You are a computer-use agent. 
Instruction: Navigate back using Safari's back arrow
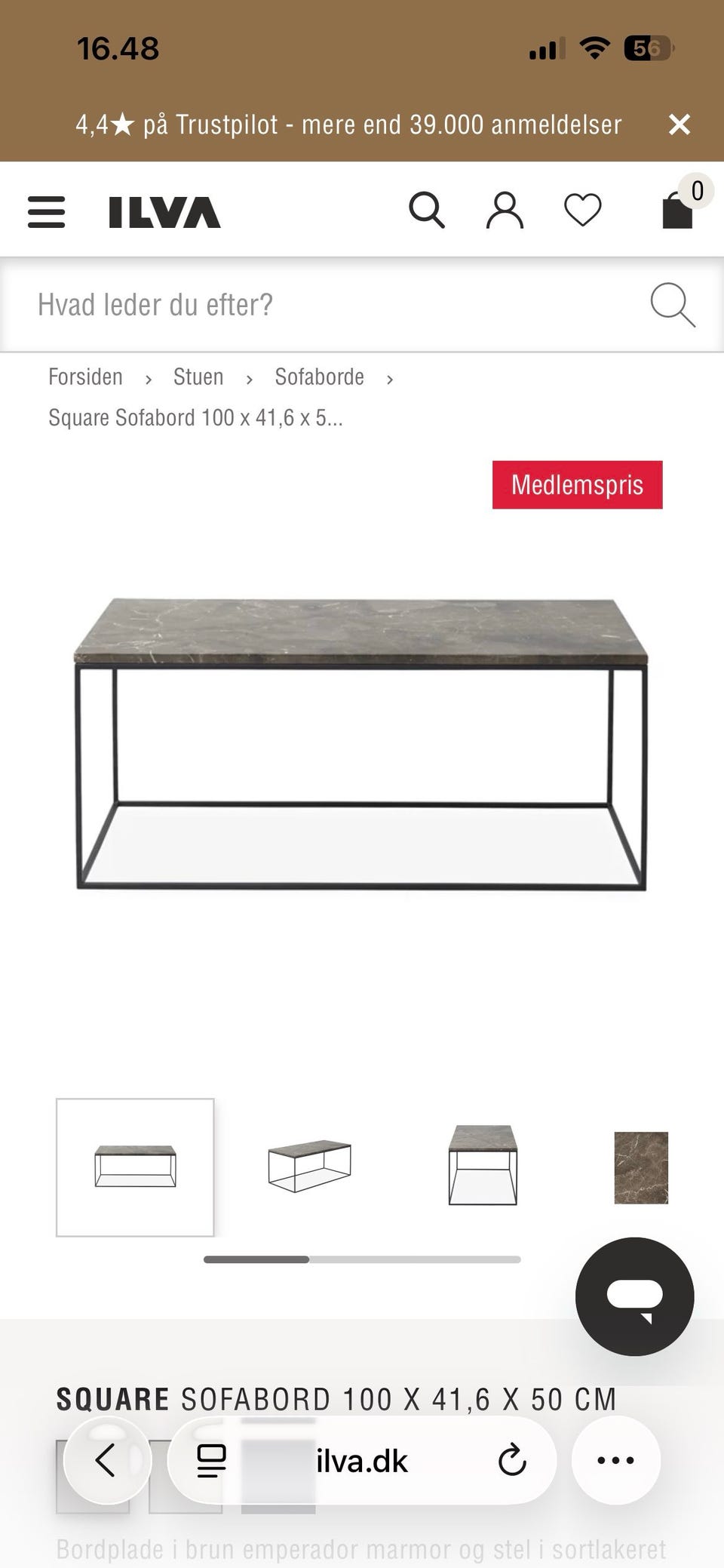(x=106, y=1460)
